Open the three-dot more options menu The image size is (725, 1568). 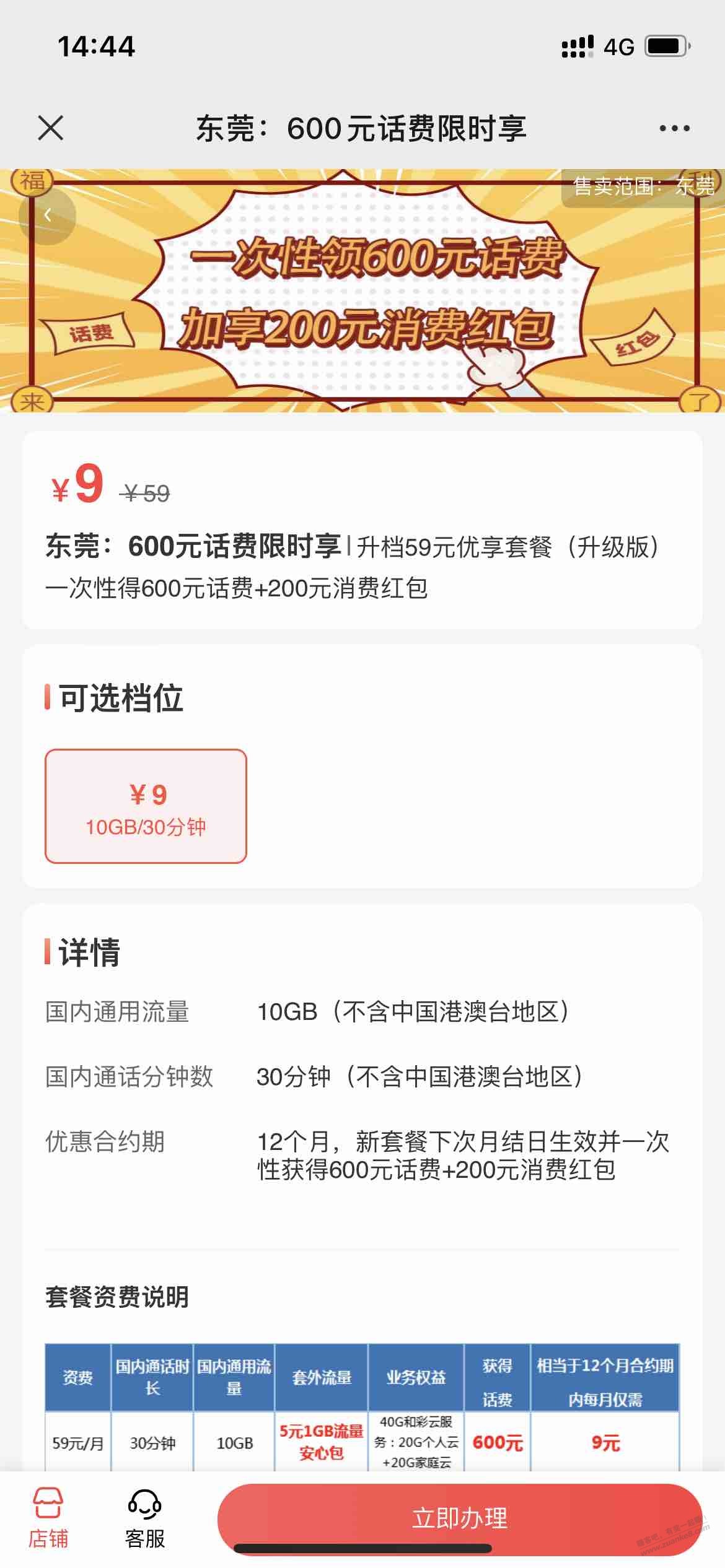coord(674,128)
